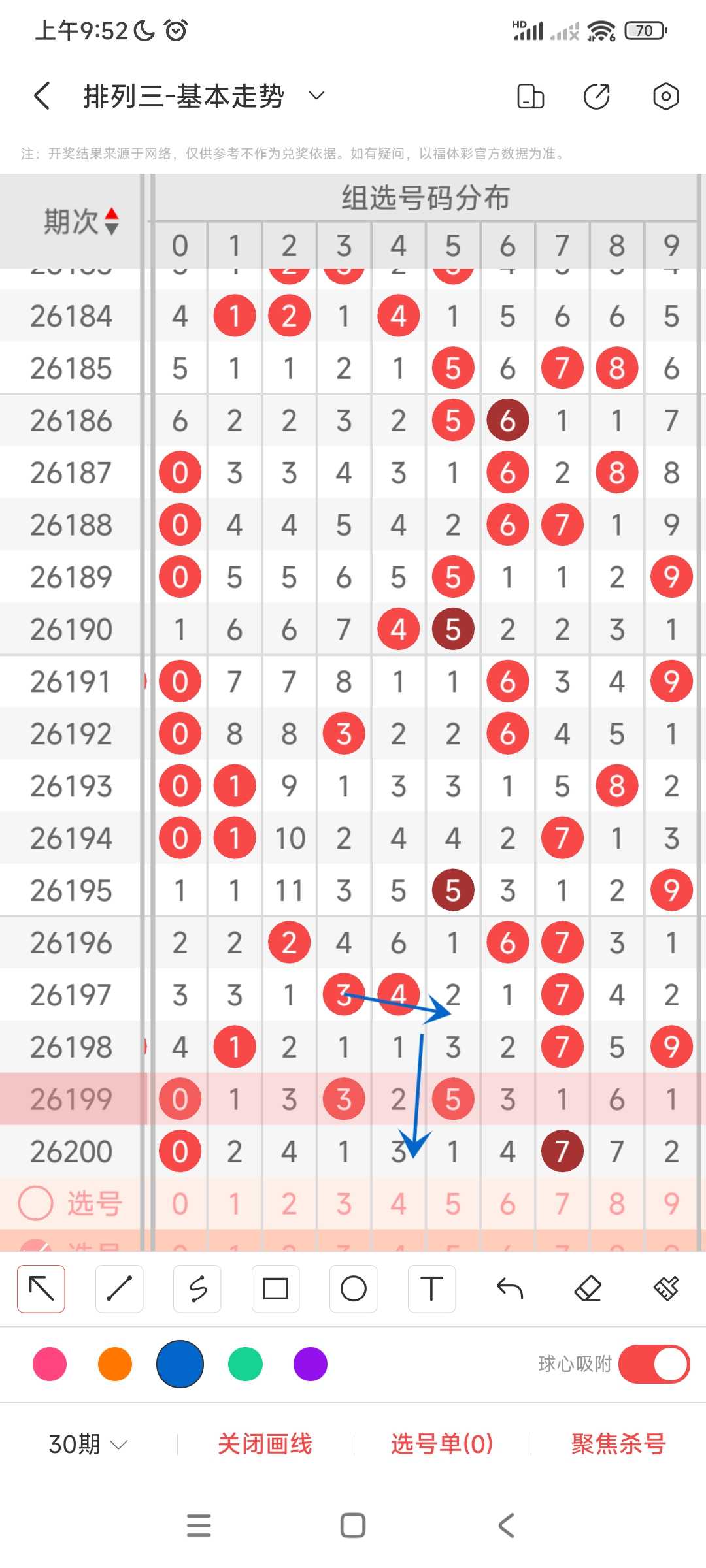Choose the straight line drawing tool
The image size is (706, 1568).
click(119, 1289)
